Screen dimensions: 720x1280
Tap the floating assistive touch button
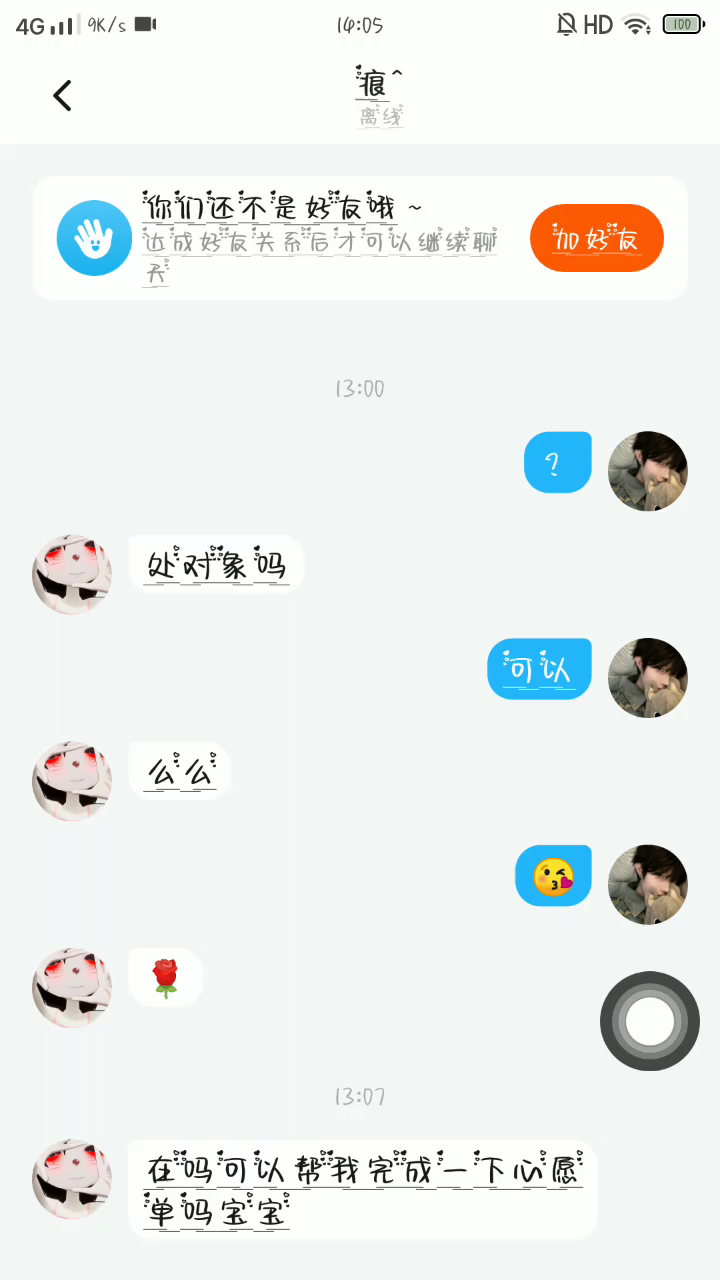coord(650,1021)
